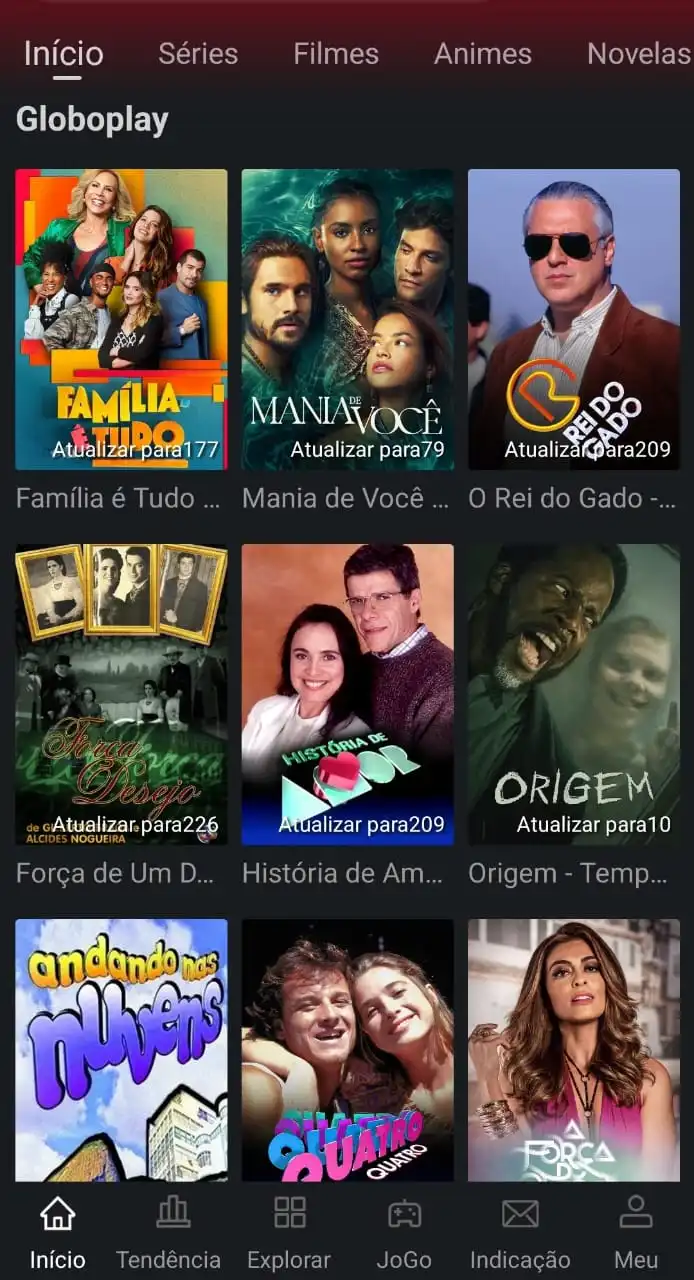Viewport: 694px width, 1280px height.
Task: Open the A Força do Querer poster
Action: 573,1050
